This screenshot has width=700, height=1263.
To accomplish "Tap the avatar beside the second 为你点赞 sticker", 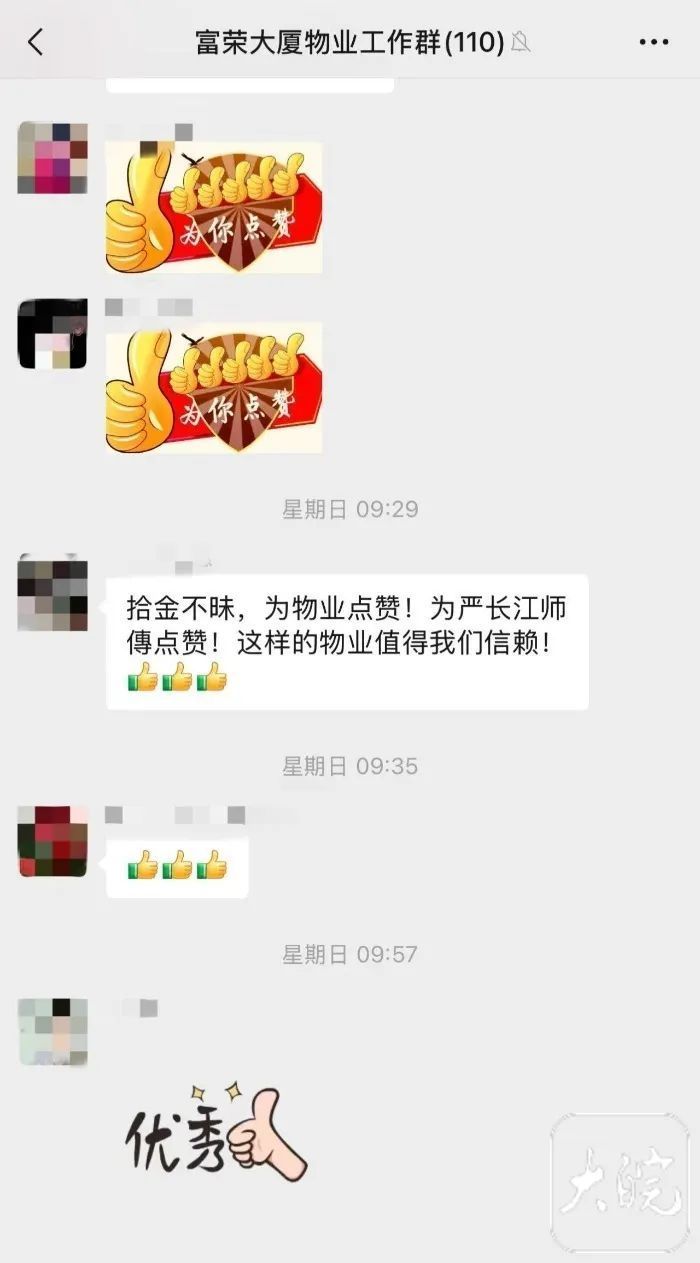I will (53, 333).
